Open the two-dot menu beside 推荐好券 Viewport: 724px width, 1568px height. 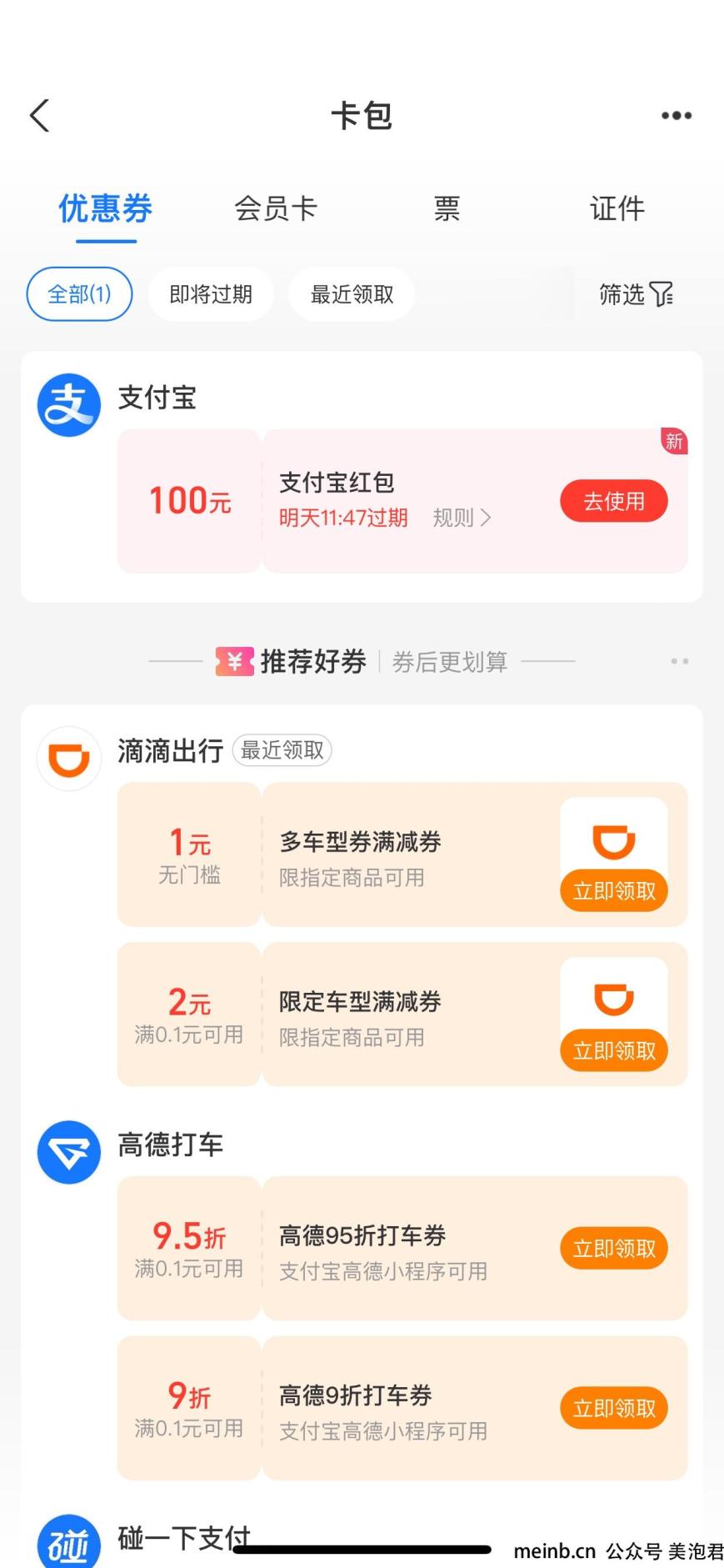coord(680,661)
